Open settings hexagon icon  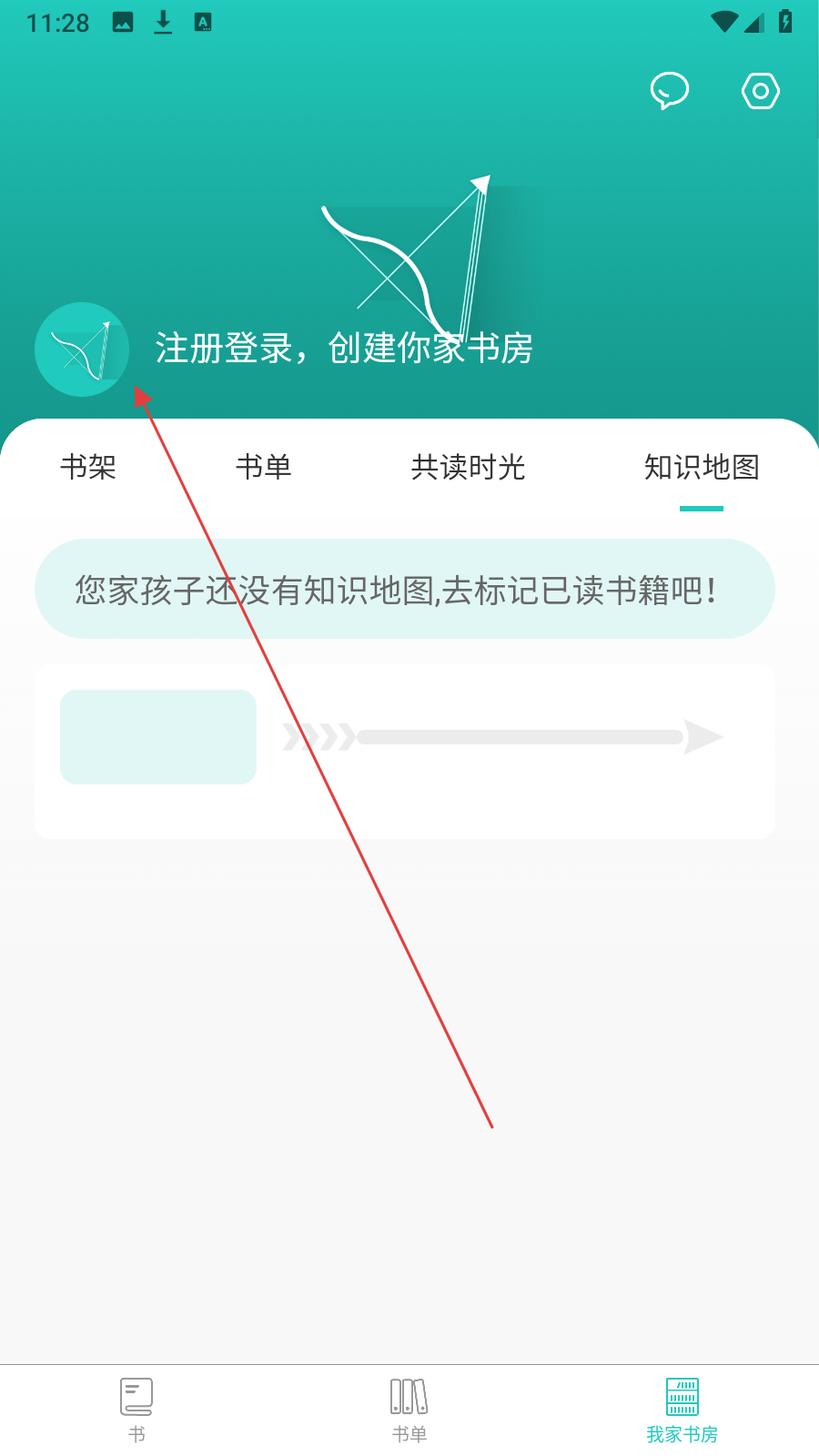pyautogui.click(x=761, y=91)
